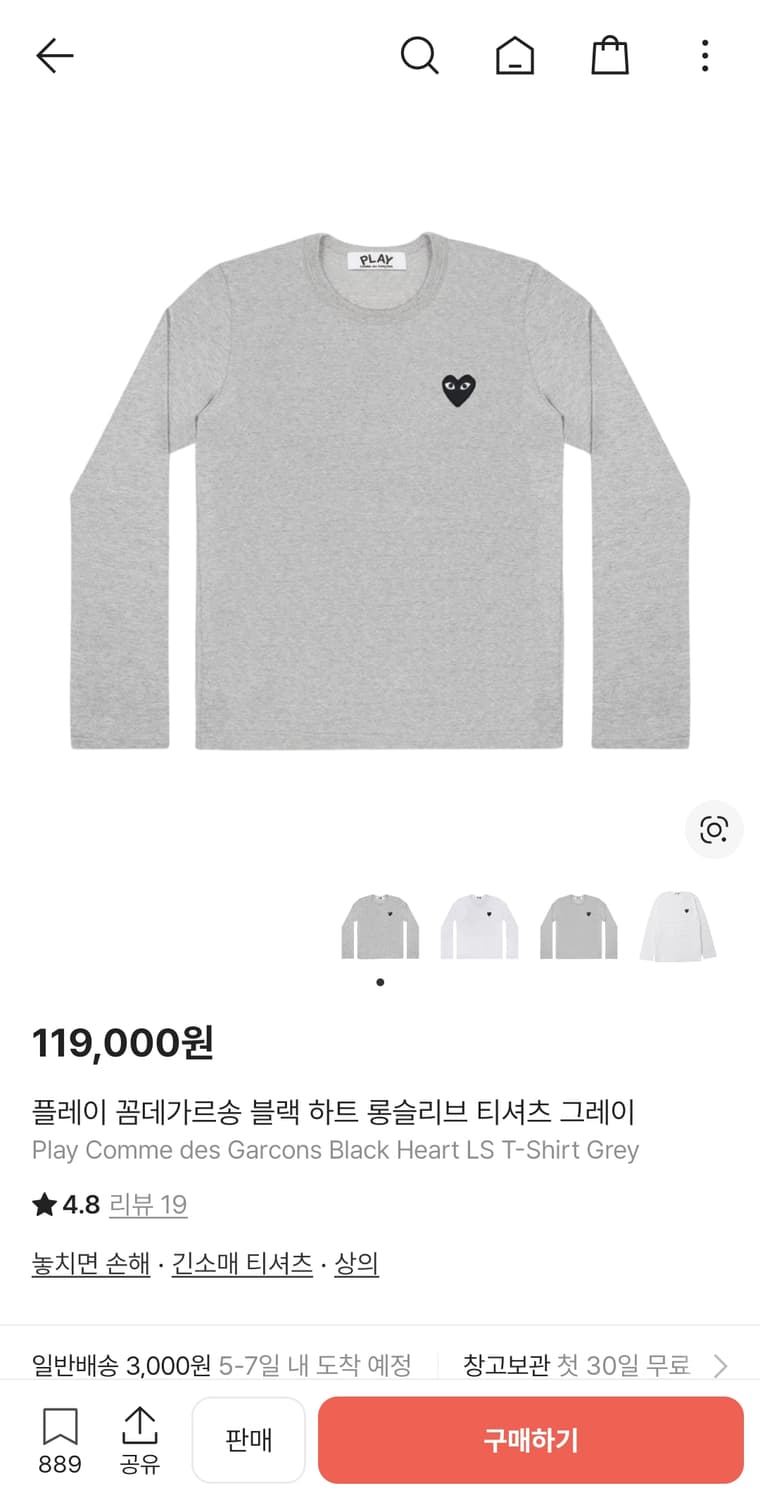Screen dimensions: 760x1500
Task: Open the three-dot overflow menu icon
Action: tap(705, 56)
